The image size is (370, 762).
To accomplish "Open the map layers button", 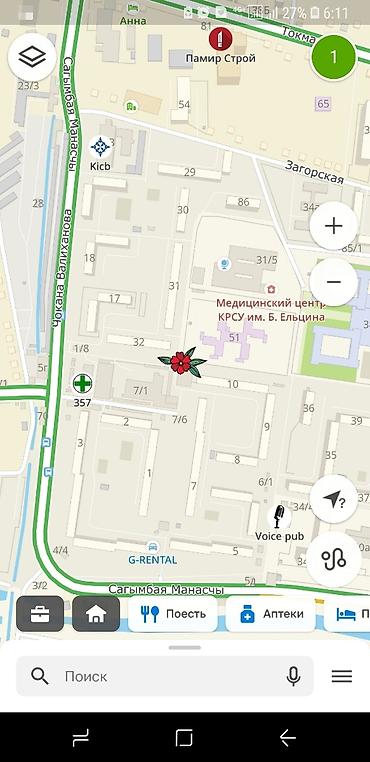I will [x=32, y=57].
